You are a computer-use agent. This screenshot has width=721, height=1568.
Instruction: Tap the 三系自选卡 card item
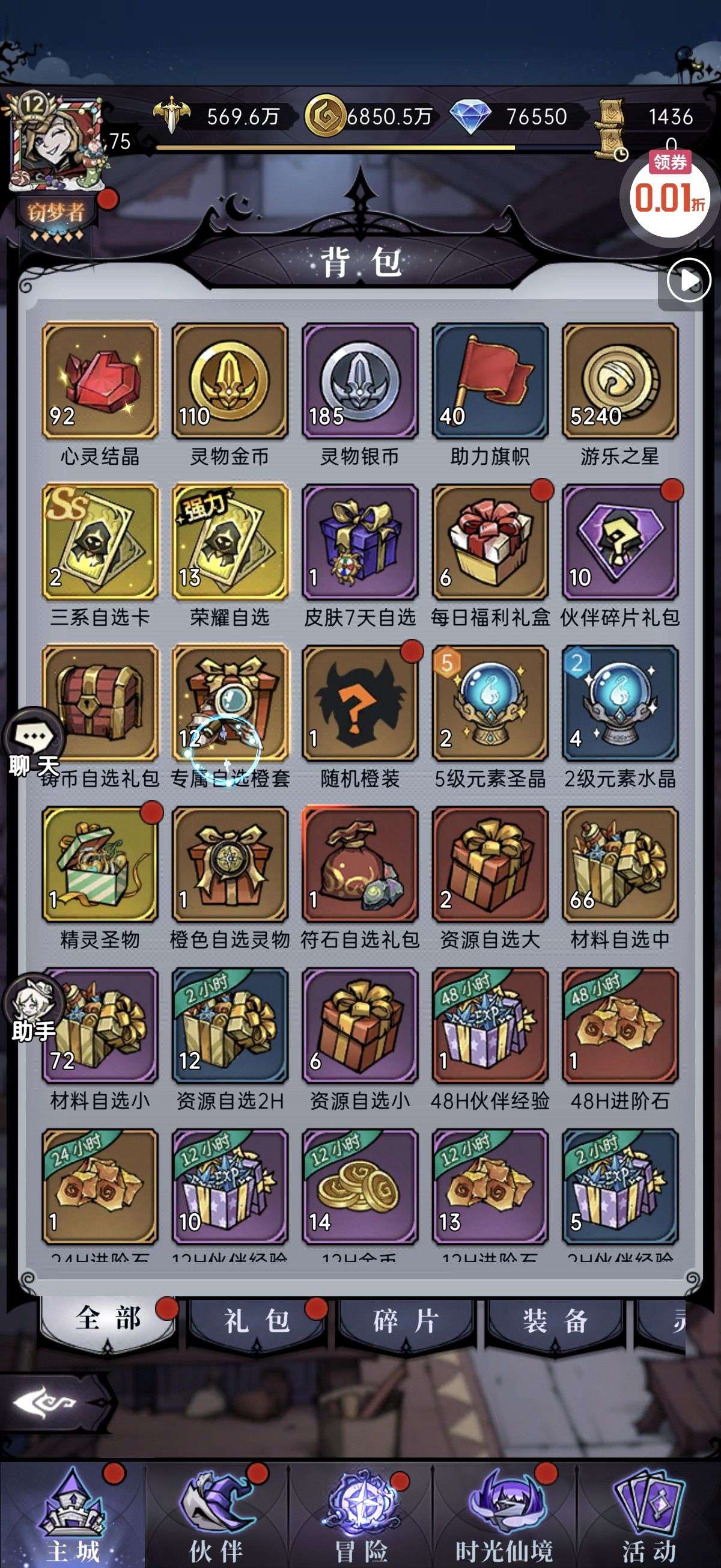(100, 542)
